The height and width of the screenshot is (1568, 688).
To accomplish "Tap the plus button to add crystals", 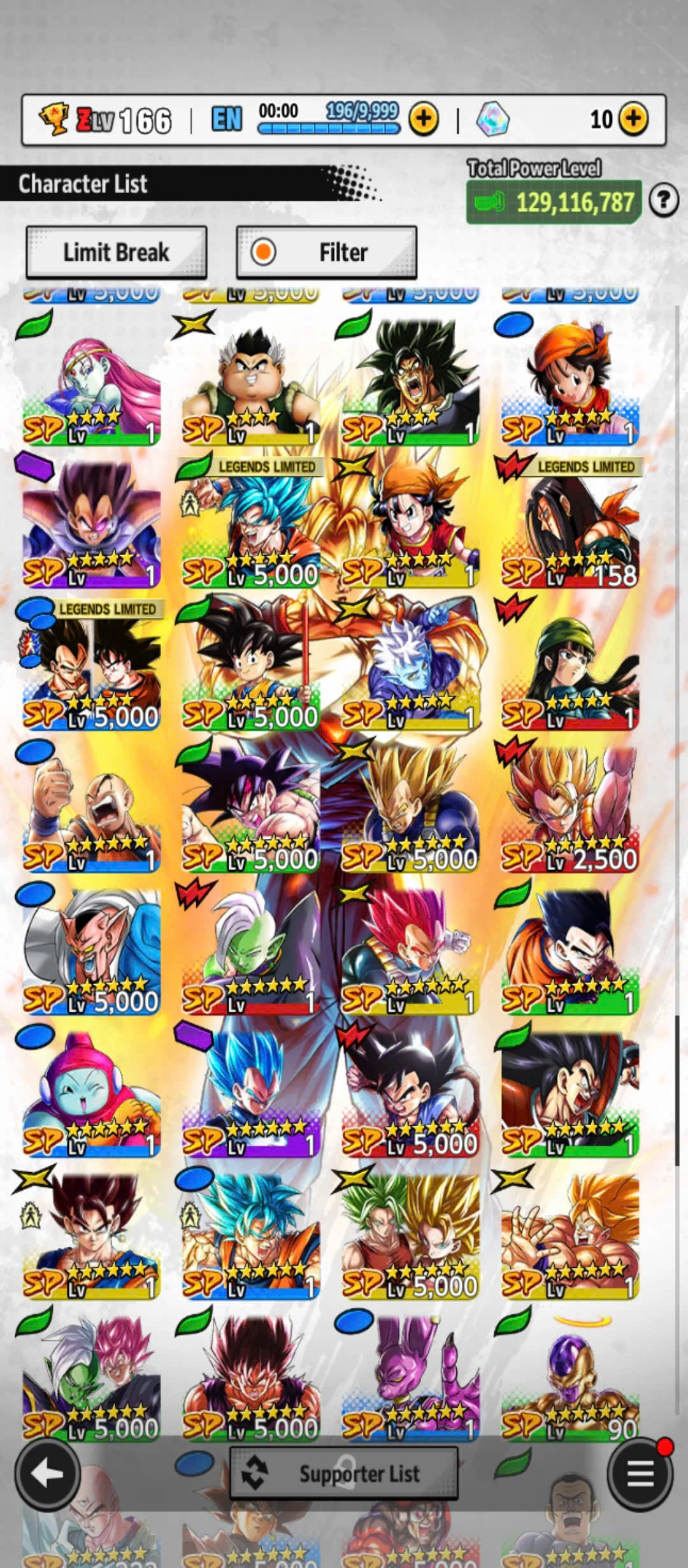I will click(633, 119).
